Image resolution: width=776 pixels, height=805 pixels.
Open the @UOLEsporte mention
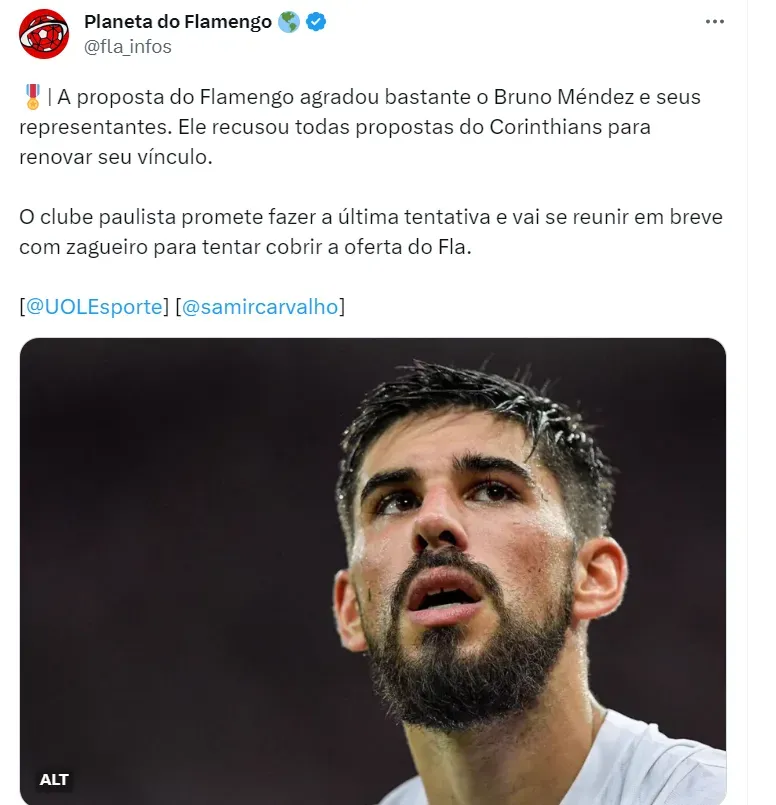click(94, 307)
